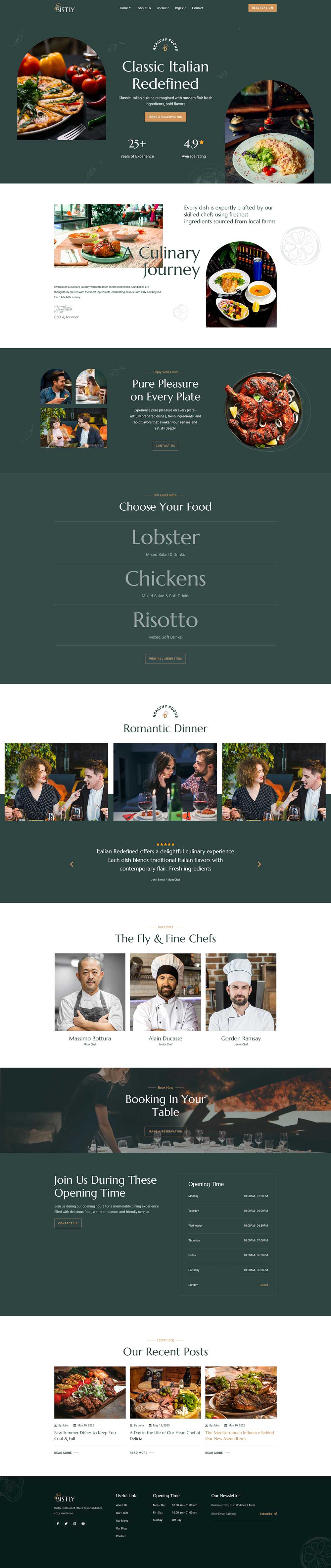Show the previous testimonial with left arrow
This screenshot has height=1568, width=331.
72,864
